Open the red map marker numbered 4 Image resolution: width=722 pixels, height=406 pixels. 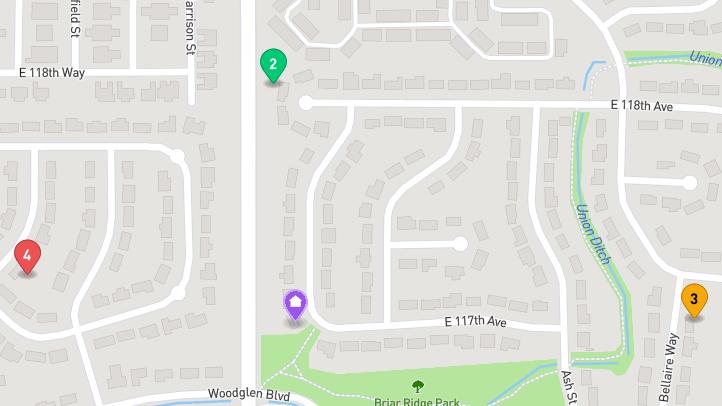28,257
